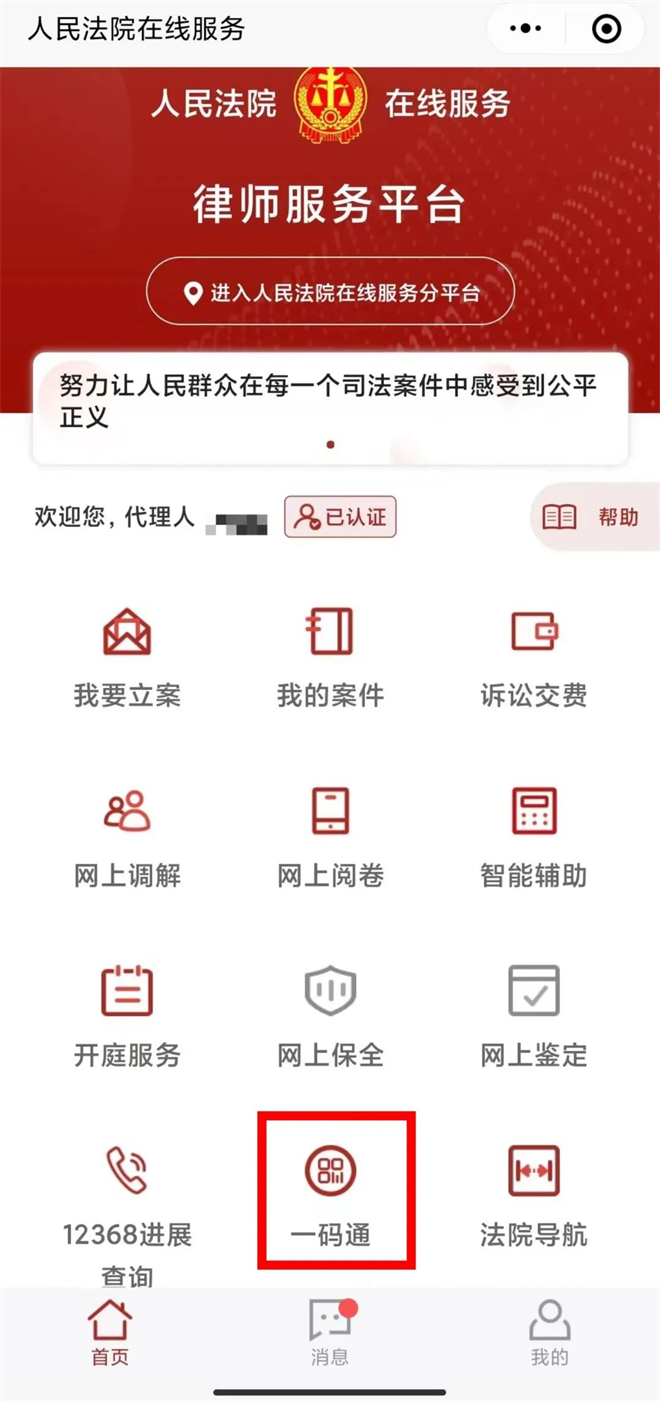Open the 一码通 QR code feature
The image size is (660, 1402).
click(x=331, y=1193)
